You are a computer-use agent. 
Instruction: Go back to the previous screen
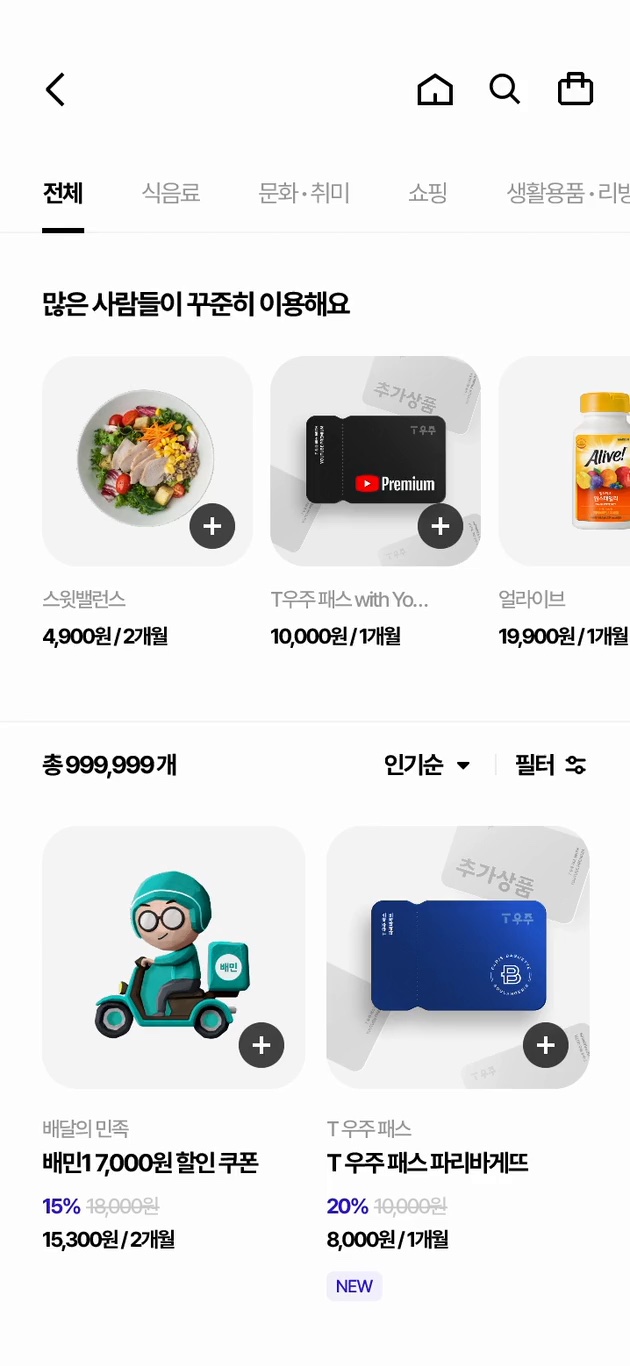55,90
